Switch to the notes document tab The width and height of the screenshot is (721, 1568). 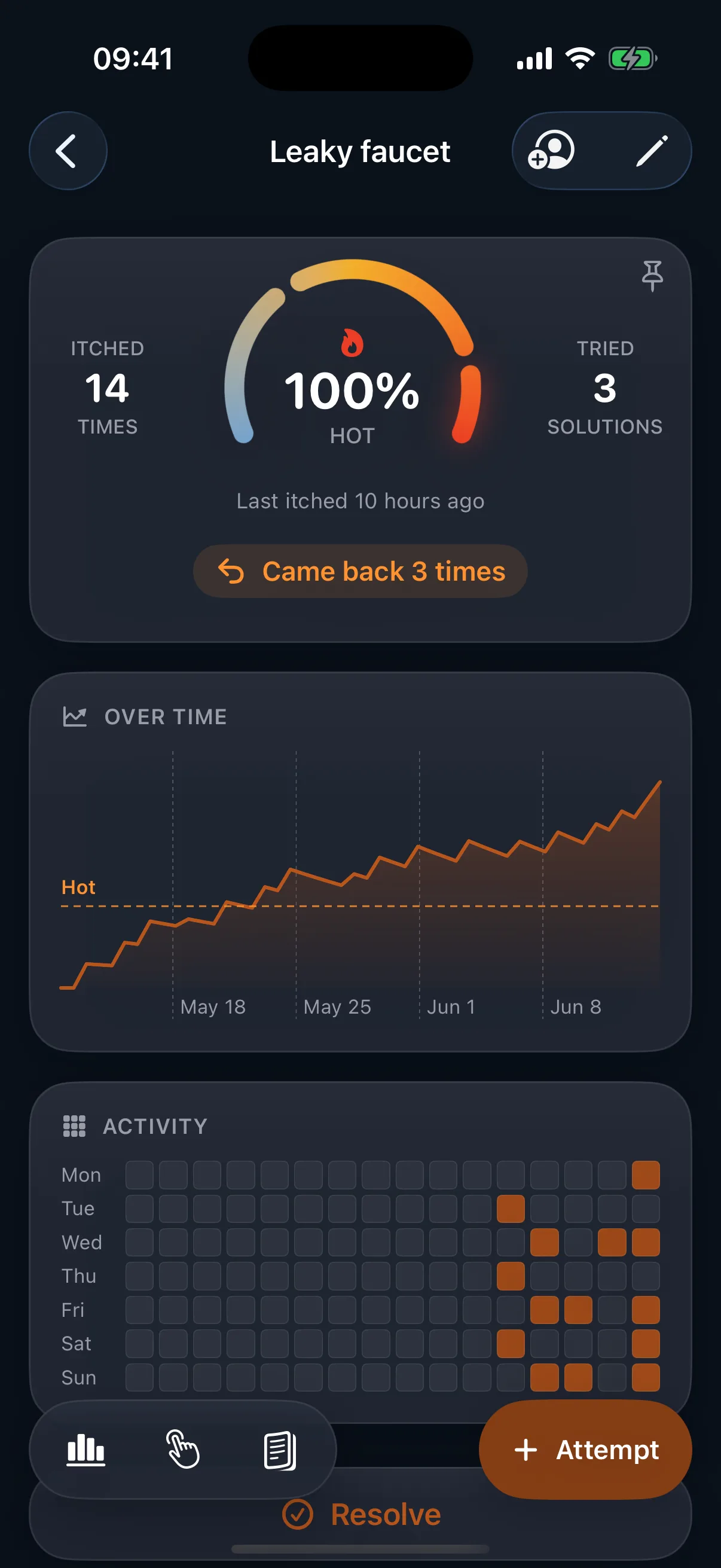(x=280, y=1451)
